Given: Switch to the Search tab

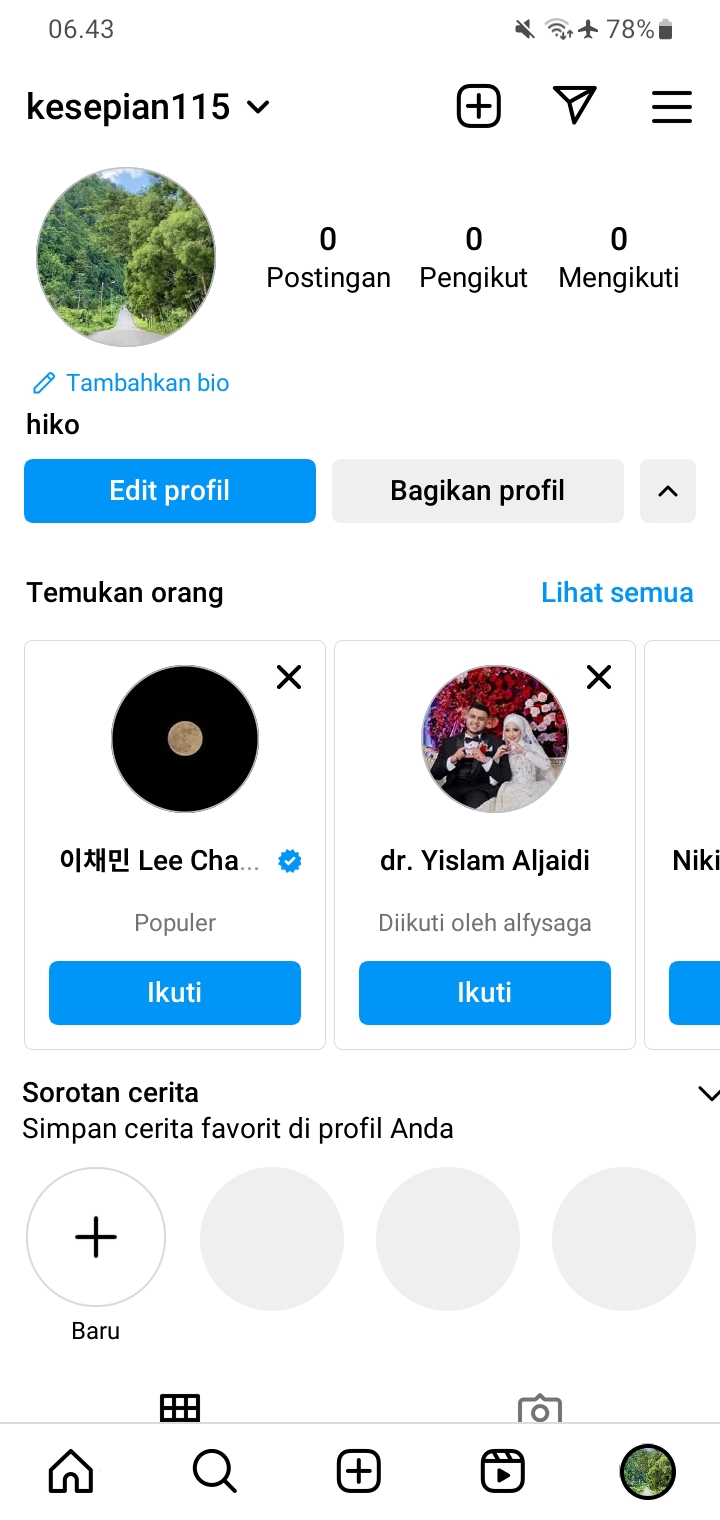Looking at the screenshot, I should [x=214, y=1471].
